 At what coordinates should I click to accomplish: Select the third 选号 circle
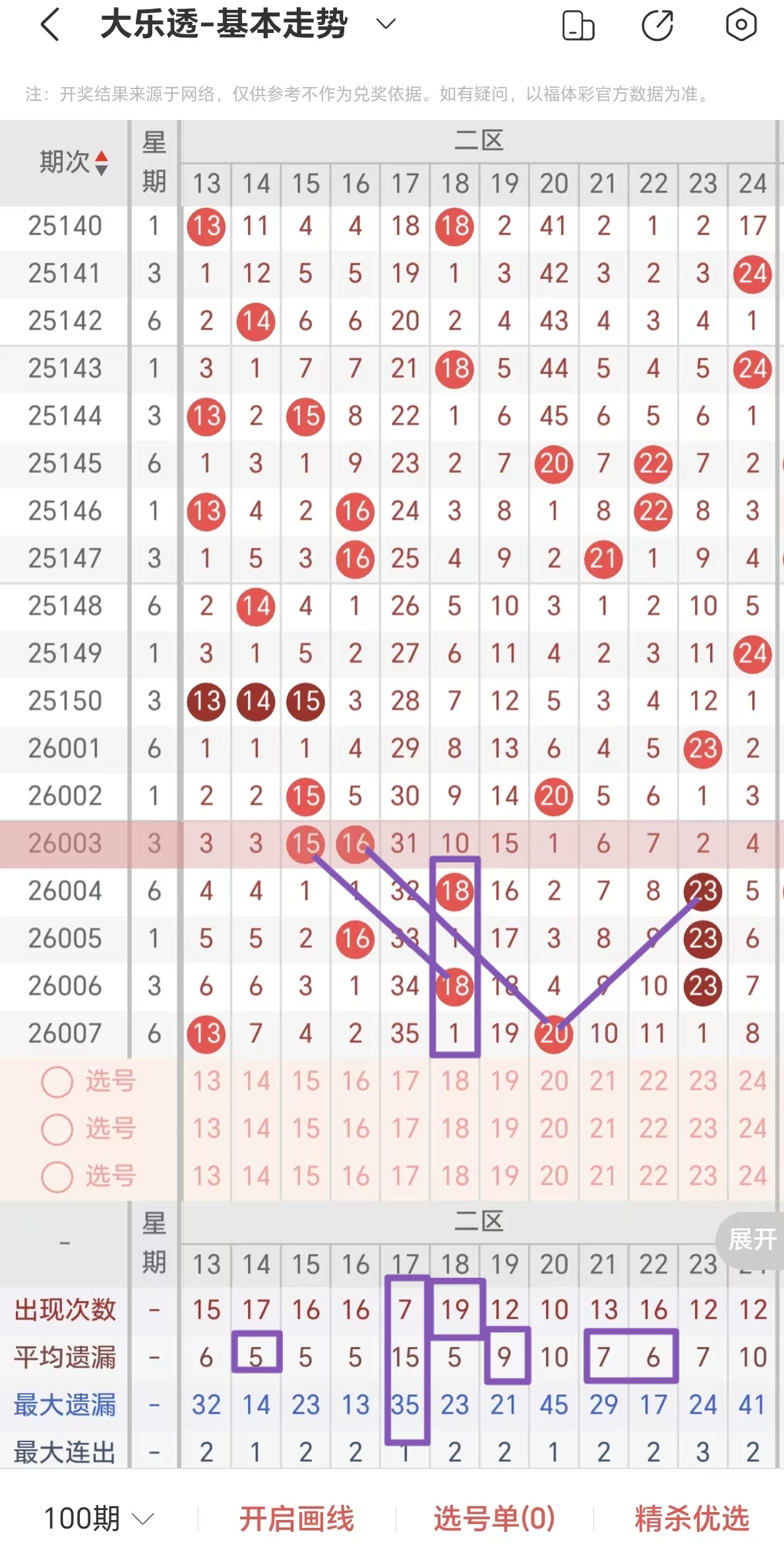[57, 1177]
